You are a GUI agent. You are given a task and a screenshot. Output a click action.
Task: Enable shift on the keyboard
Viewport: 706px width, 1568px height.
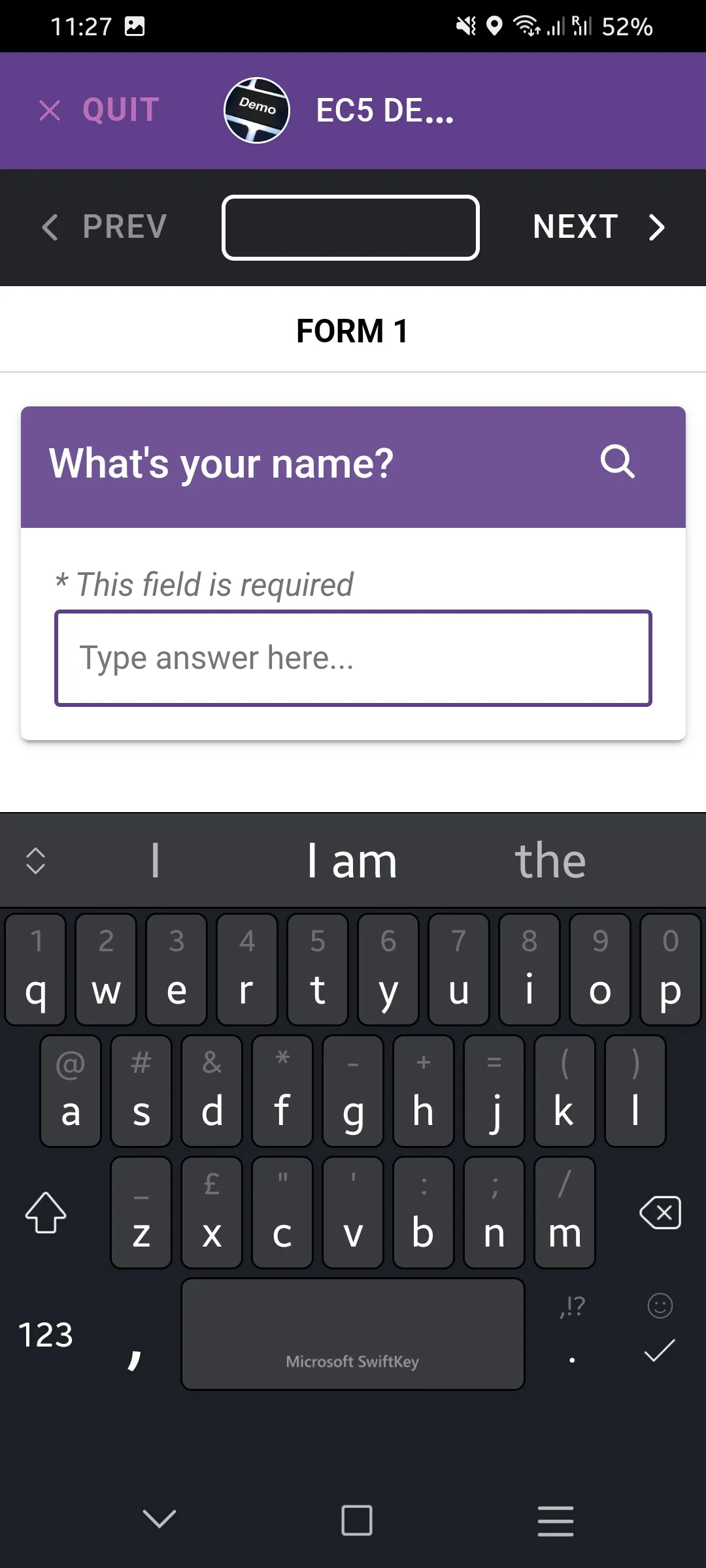coord(45,1213)
